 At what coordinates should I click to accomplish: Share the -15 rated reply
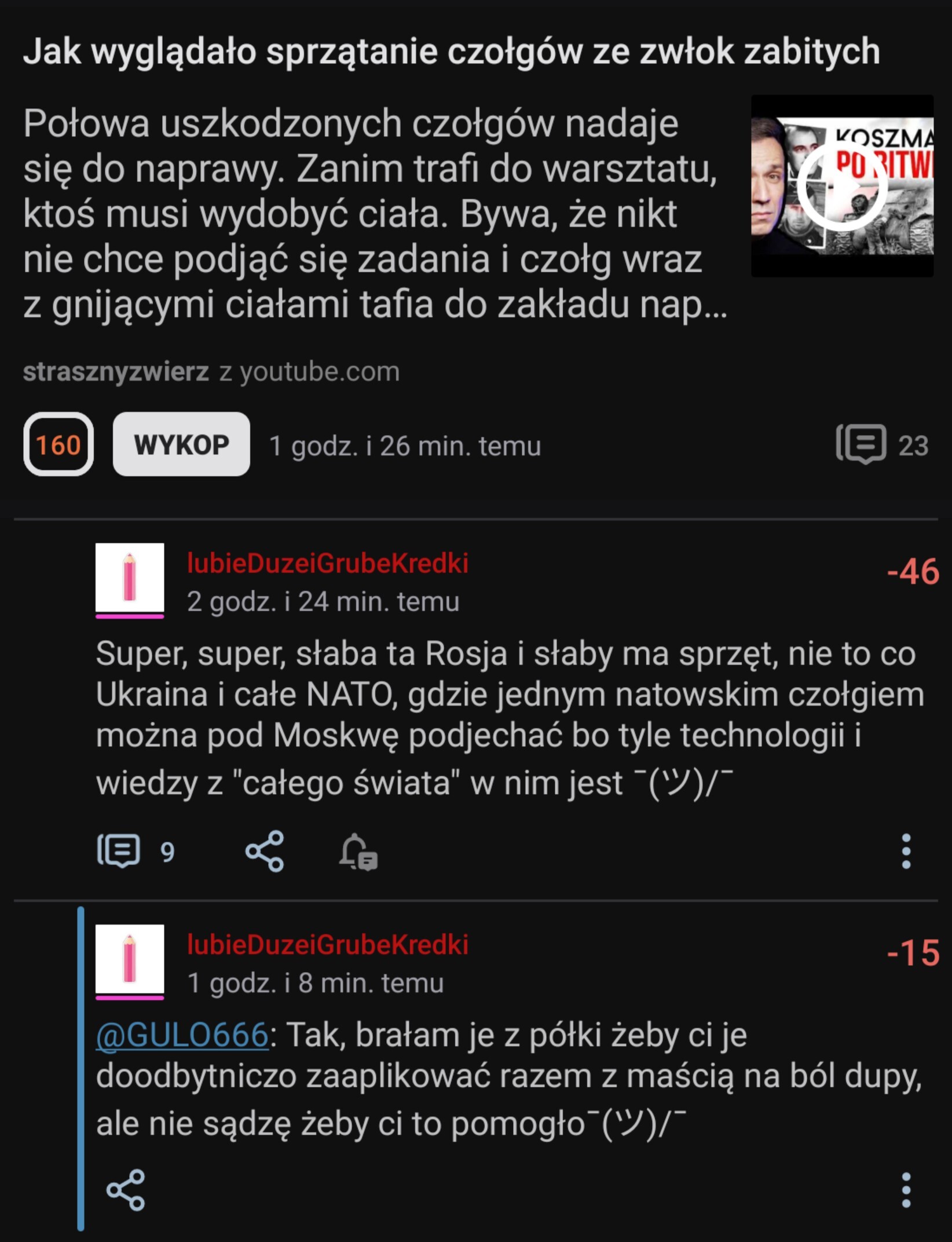click(x=126, y=1190)
